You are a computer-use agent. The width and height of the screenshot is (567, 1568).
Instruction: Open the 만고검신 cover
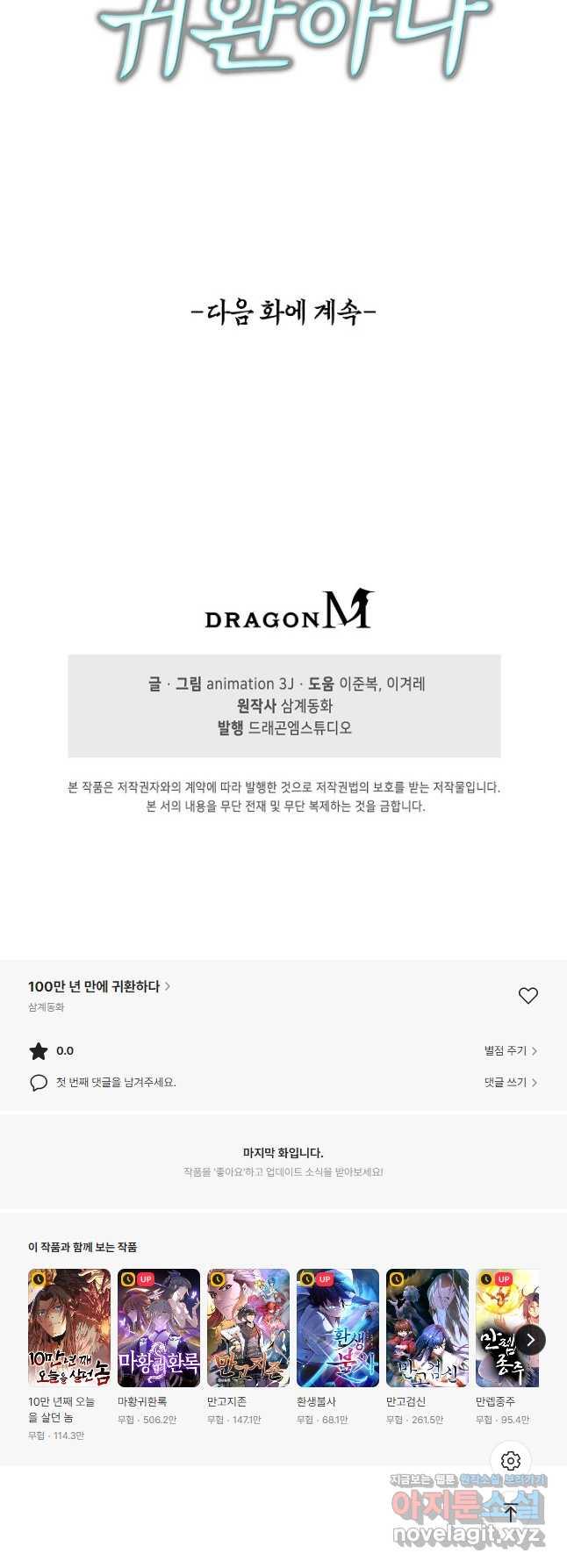point(427,1327)
